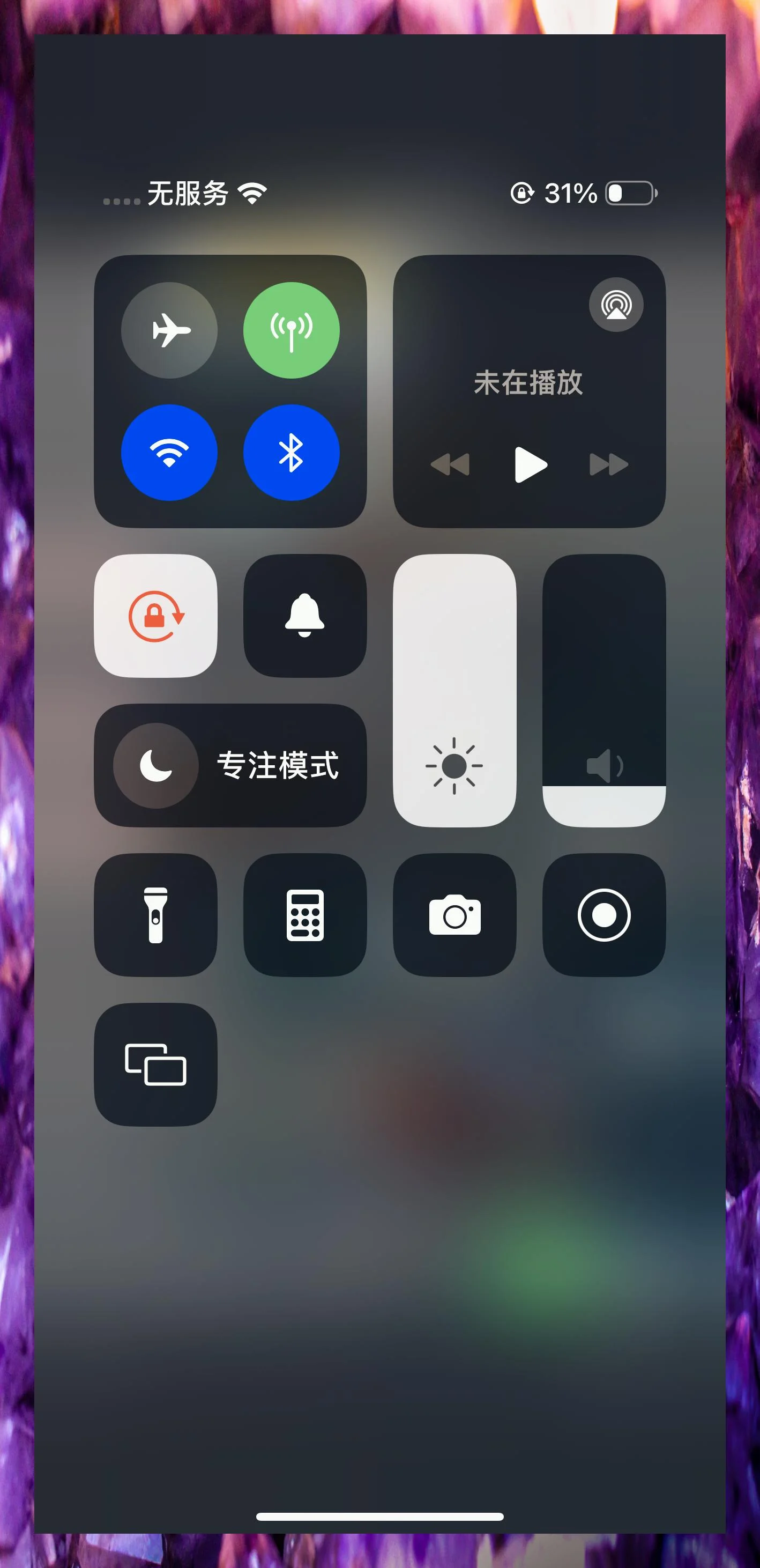This screenshot has width=760, height=1568.
Task: Open screen mirroring options
Action: pos(156,1064)
